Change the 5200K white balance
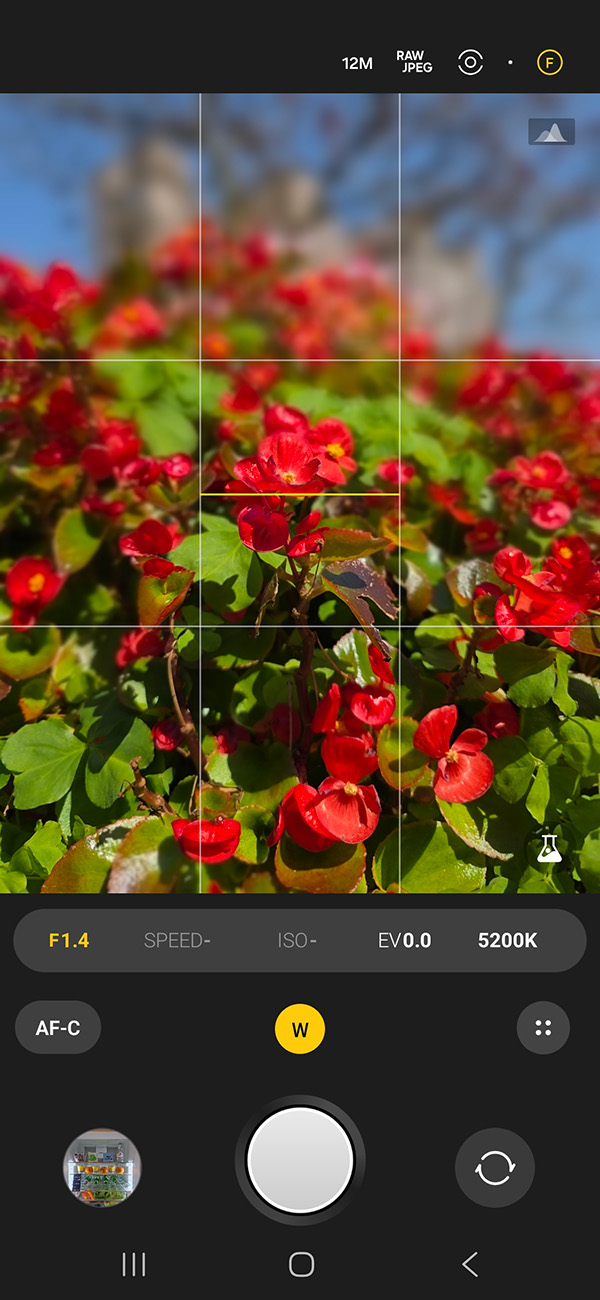The width and height of the screenshot is (600, 1300). 507,941
